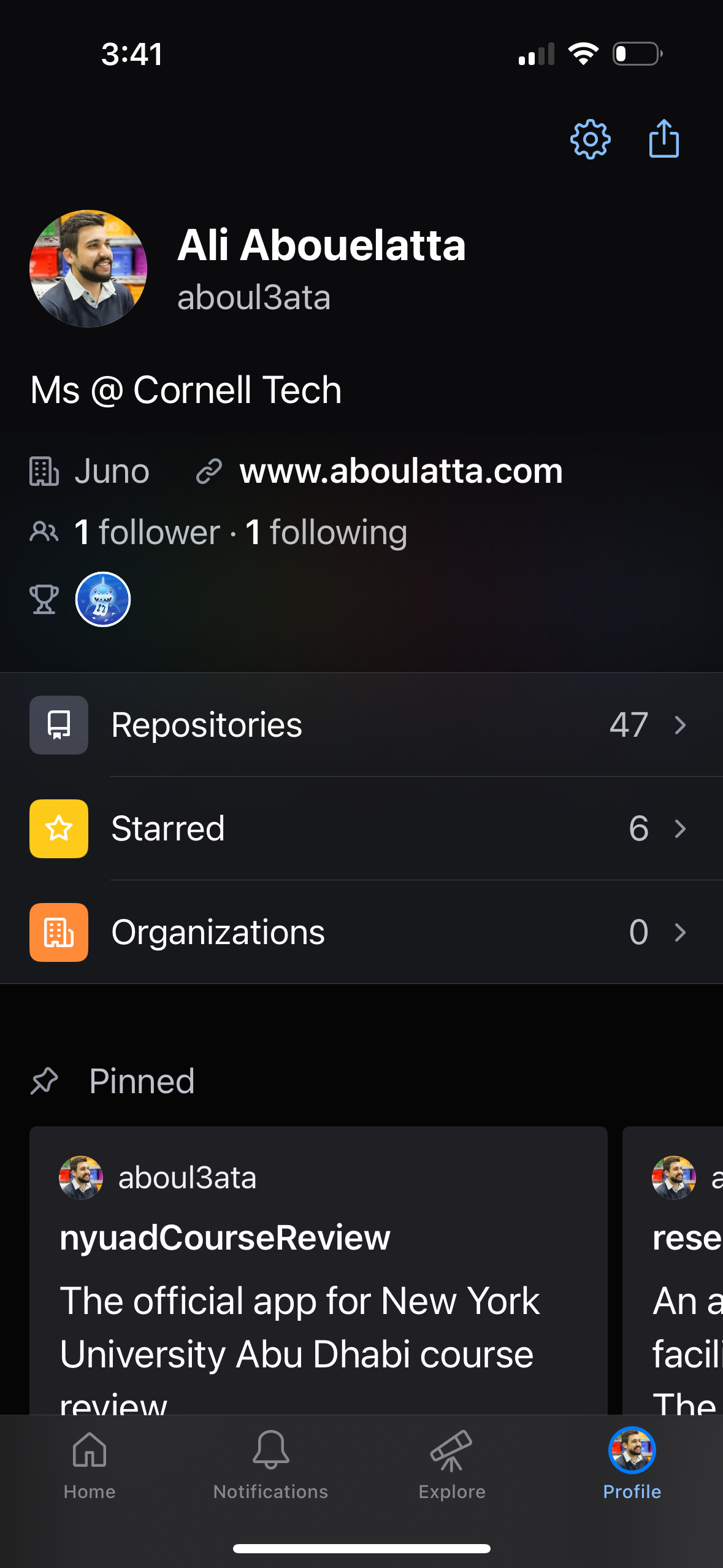Expand the Repositories row chevron

[x=679, y=725]
